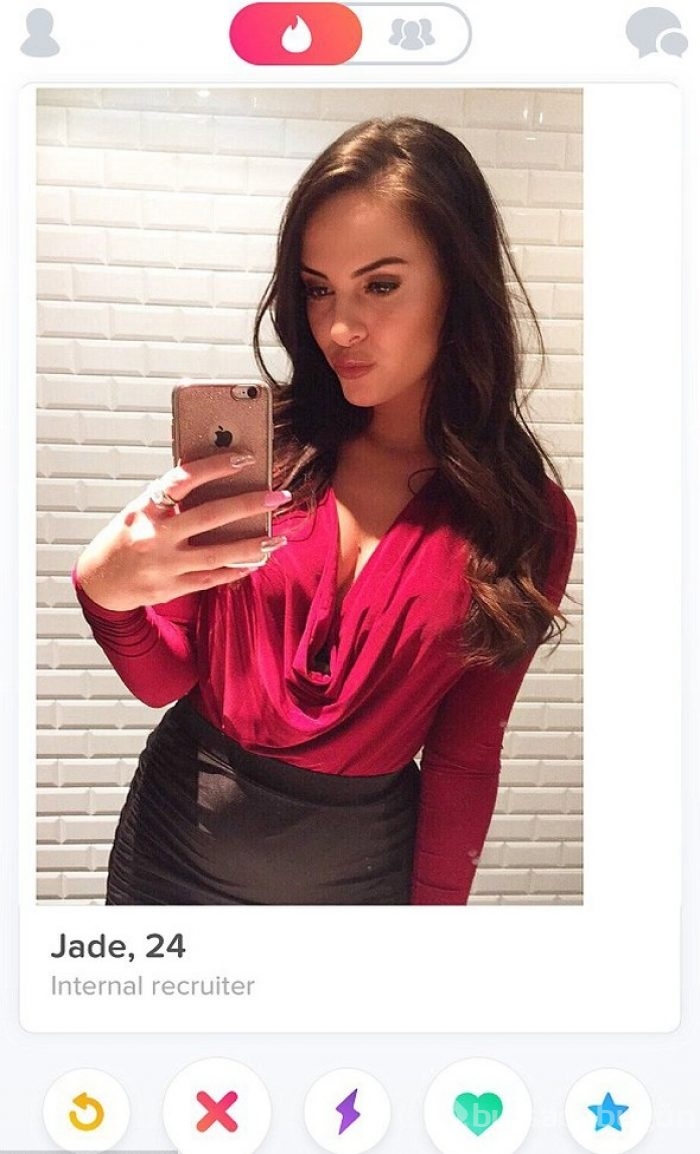This screenshot has height=1154, width=700.
Task: Open the messages chat bubbles
Action: [656, 33]
